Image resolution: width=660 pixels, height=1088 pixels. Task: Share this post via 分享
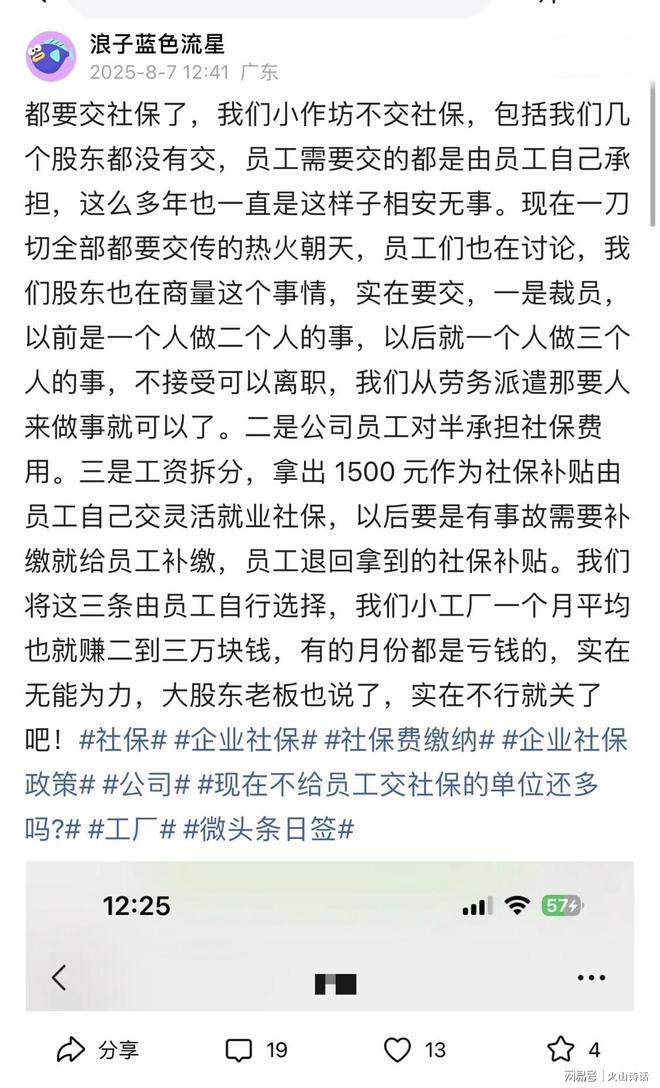[x=97, y=1050]
